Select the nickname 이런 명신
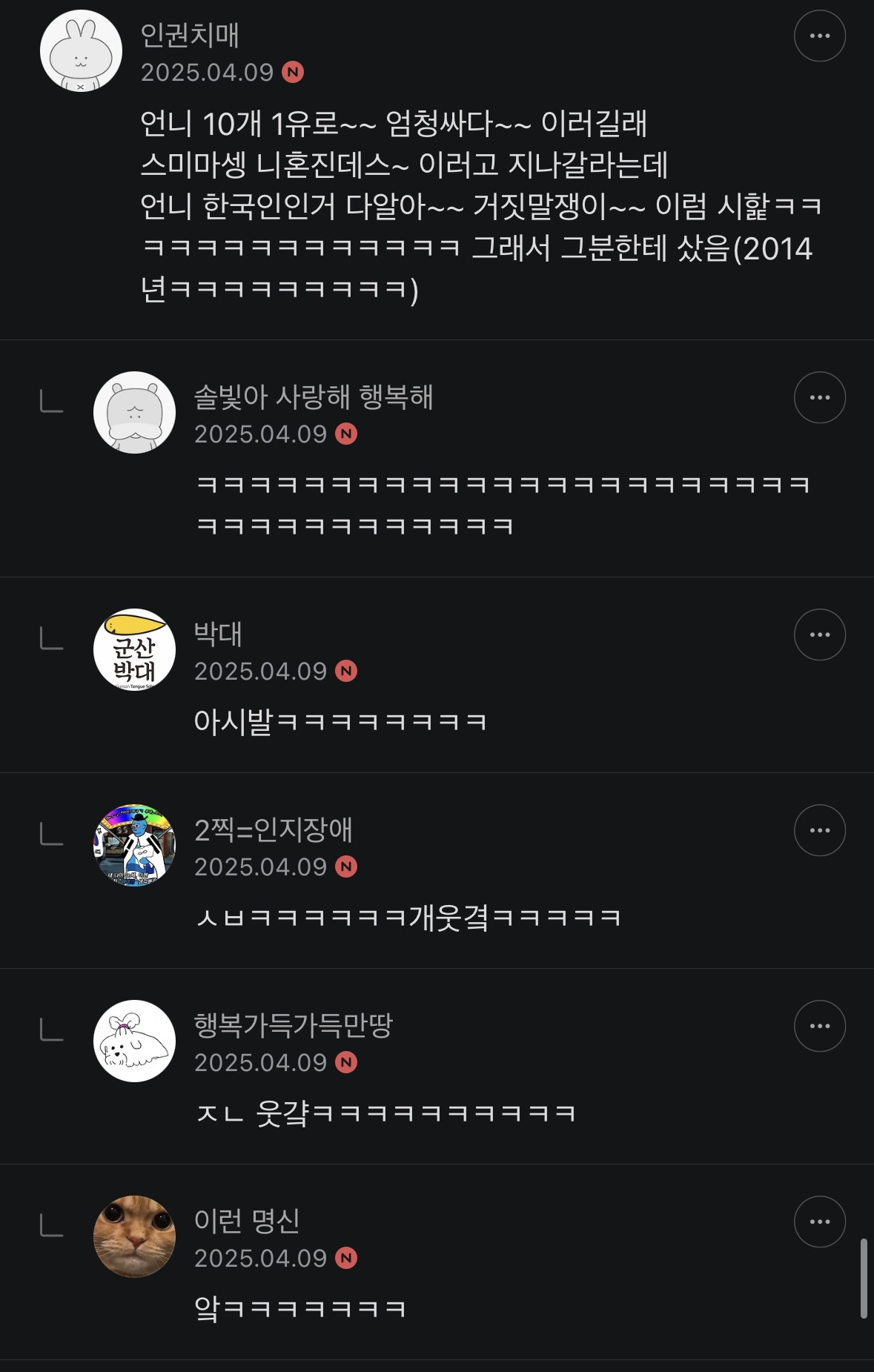Viewport: 874px width, 1372px height. coord(247,1221)
